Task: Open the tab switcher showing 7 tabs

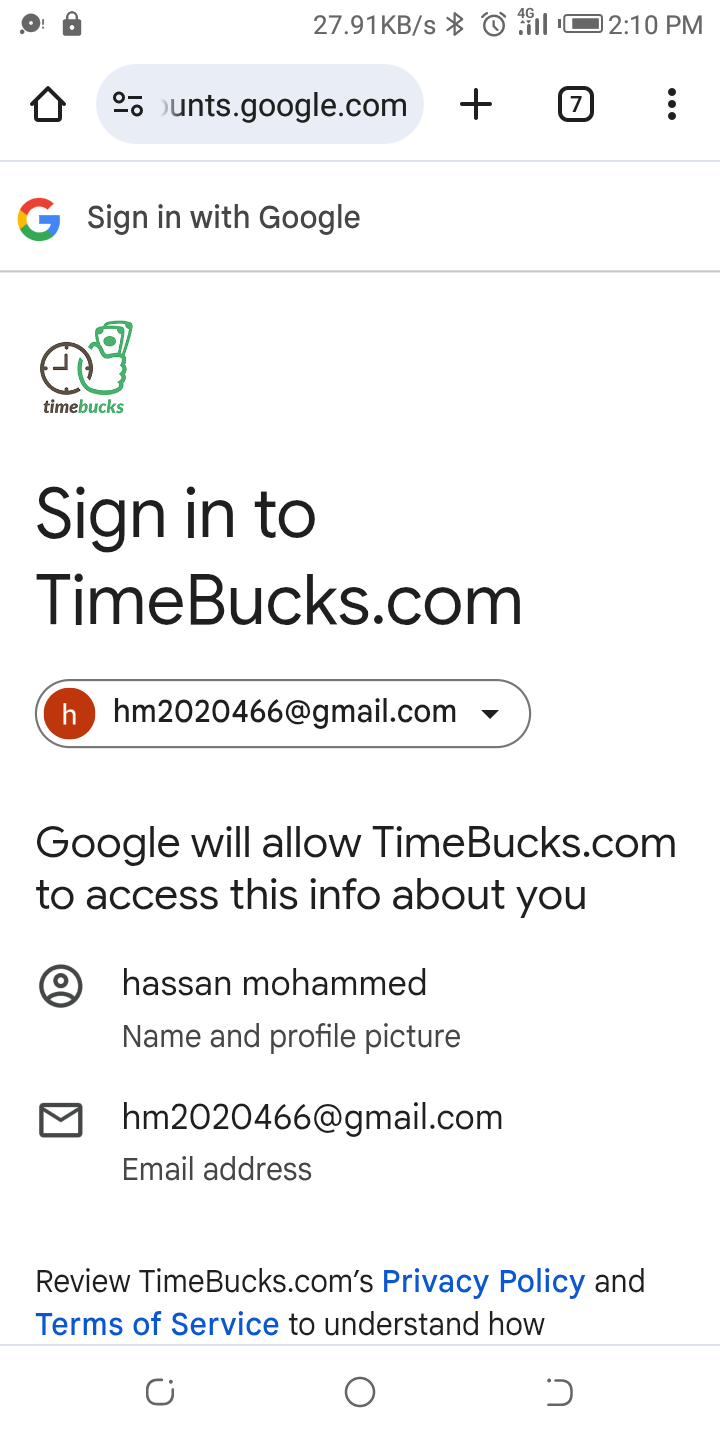Action: point(575,104)
